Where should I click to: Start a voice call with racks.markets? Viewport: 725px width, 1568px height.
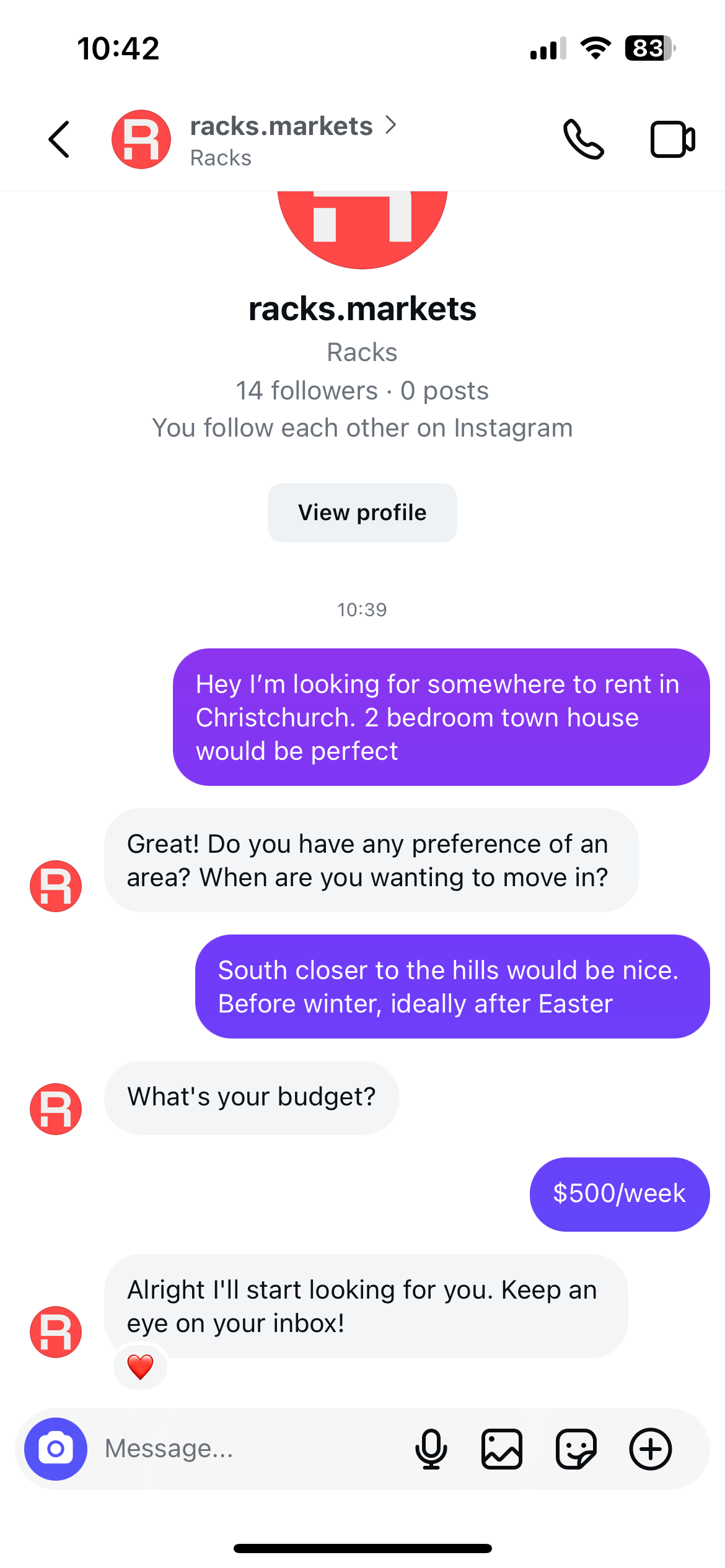coord(583,139)
